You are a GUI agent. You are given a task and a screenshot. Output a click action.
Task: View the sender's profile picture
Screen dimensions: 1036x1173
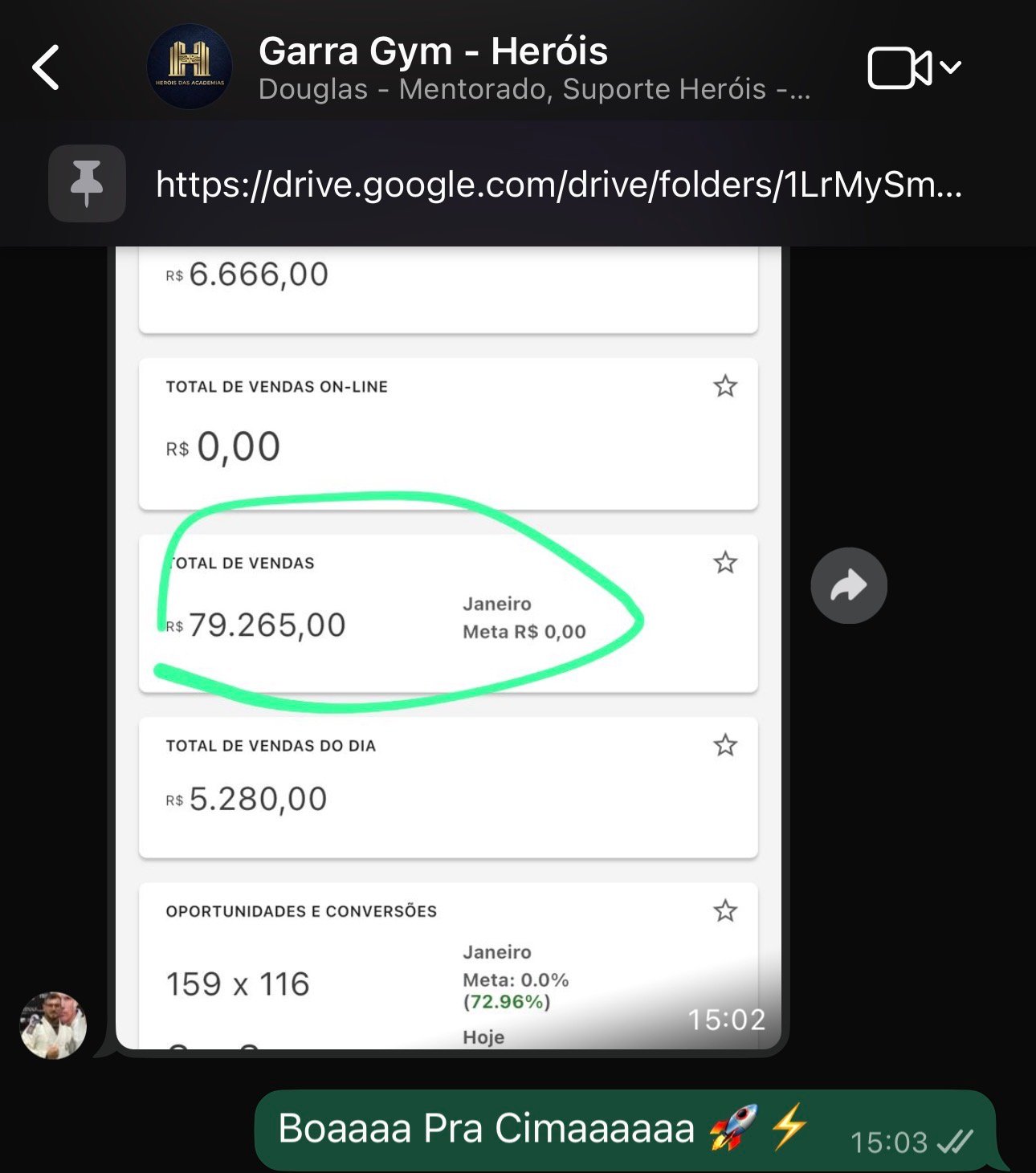[53, 1025]
